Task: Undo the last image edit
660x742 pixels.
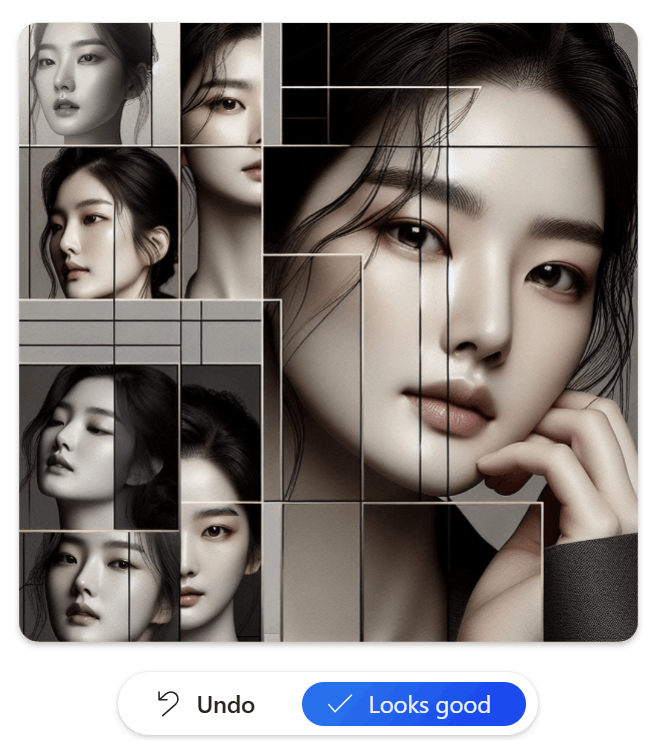Action: [x=207, y=705]
